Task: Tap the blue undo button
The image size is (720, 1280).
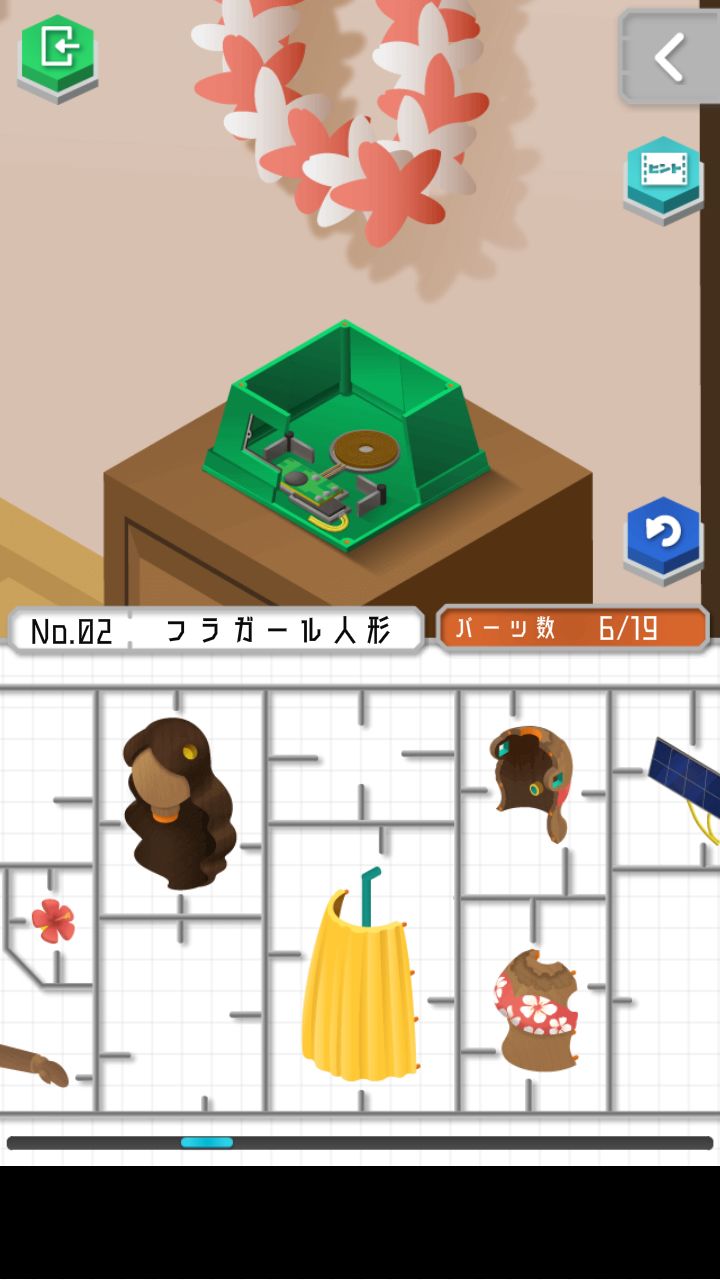Action: (x=663, y=535)
